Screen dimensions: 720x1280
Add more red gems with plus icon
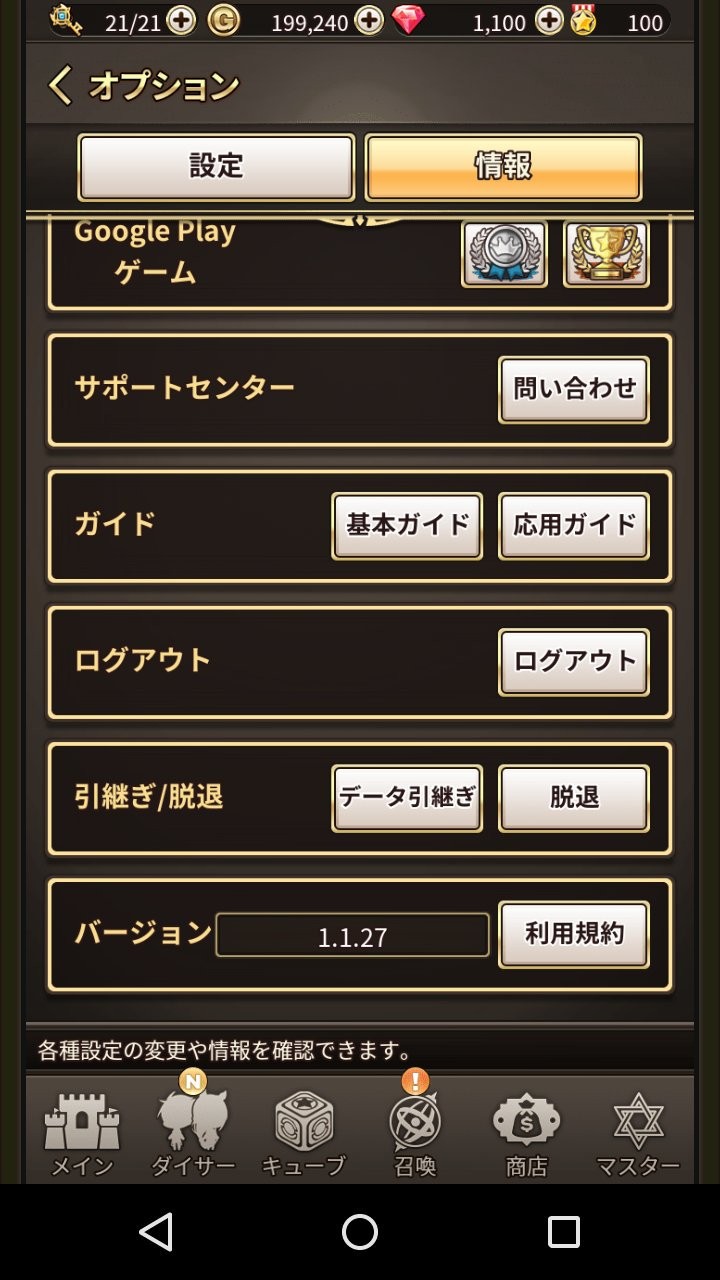click(549, 20)
